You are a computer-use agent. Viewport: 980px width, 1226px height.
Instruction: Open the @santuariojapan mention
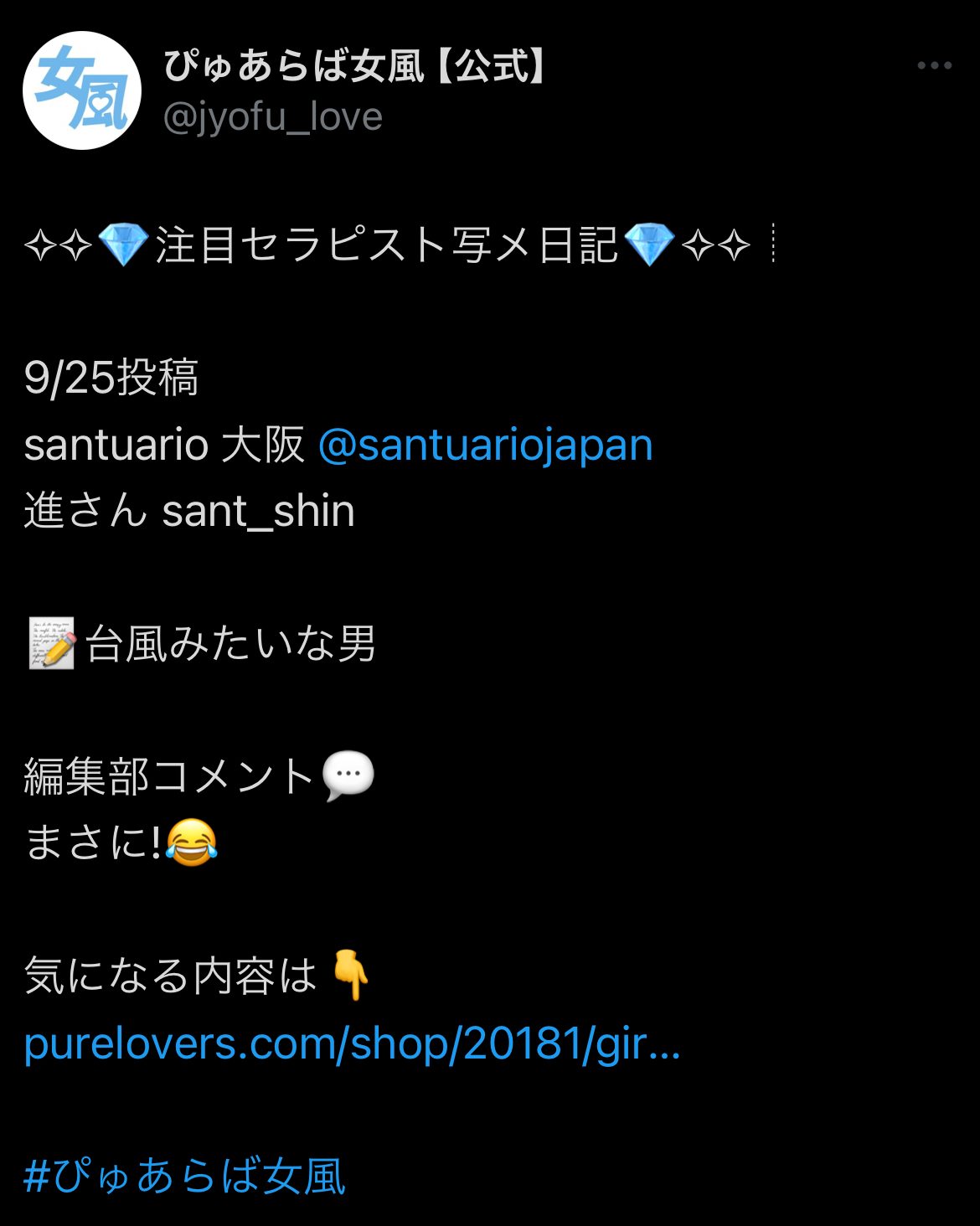point(485,445)
